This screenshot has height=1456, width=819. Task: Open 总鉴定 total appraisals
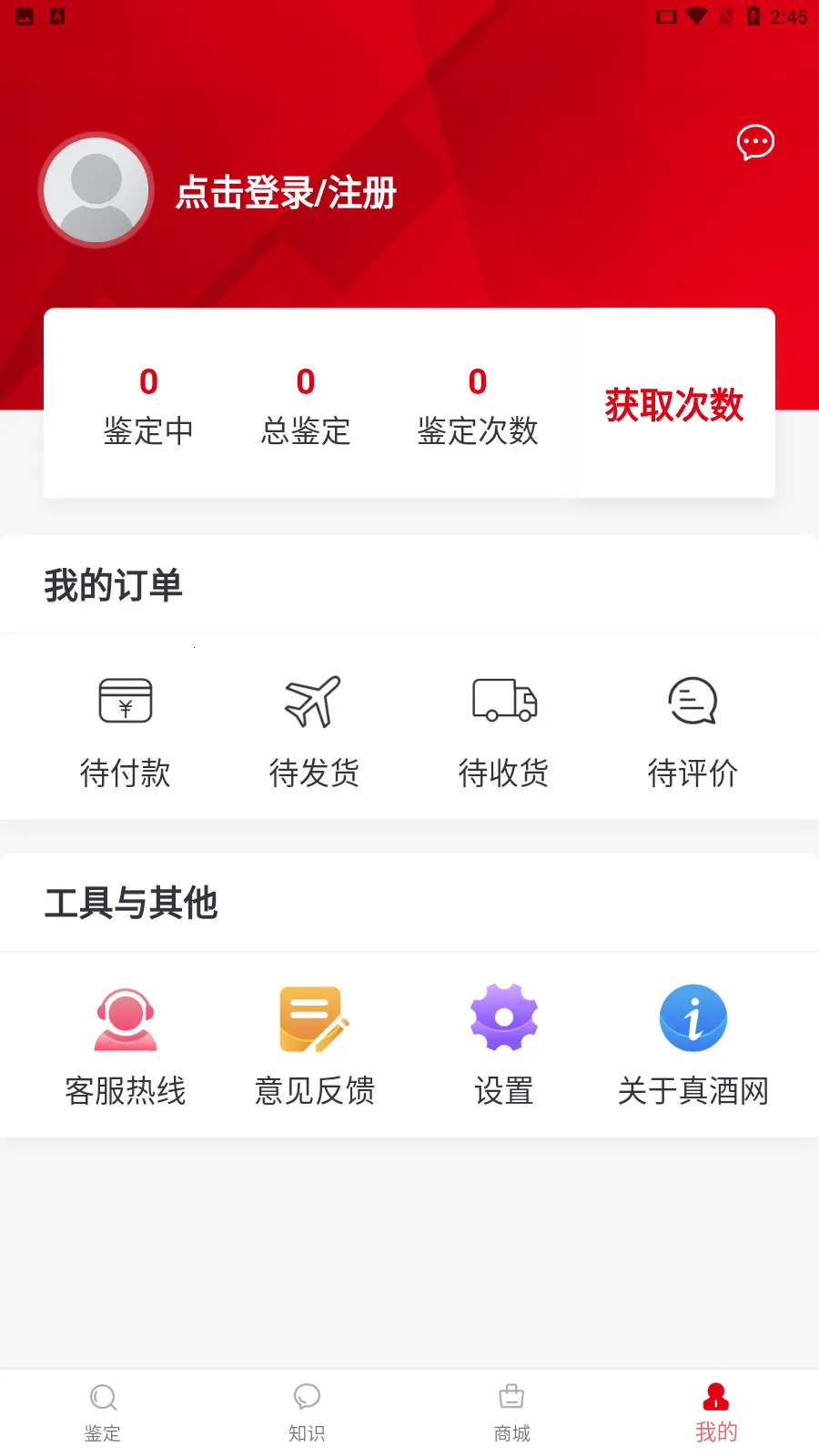(306, 406)
